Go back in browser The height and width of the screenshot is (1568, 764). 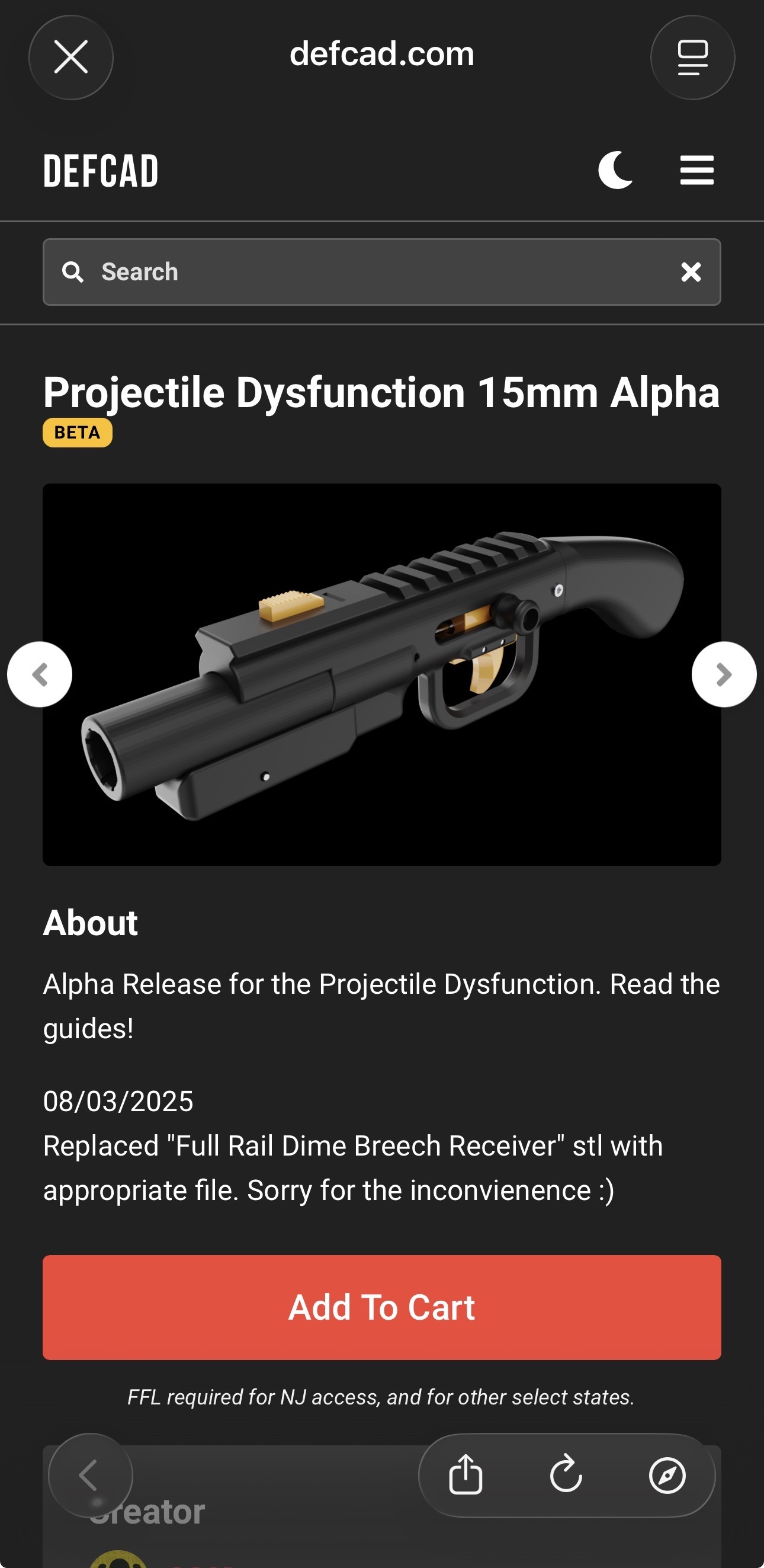tap(90, 1475)
